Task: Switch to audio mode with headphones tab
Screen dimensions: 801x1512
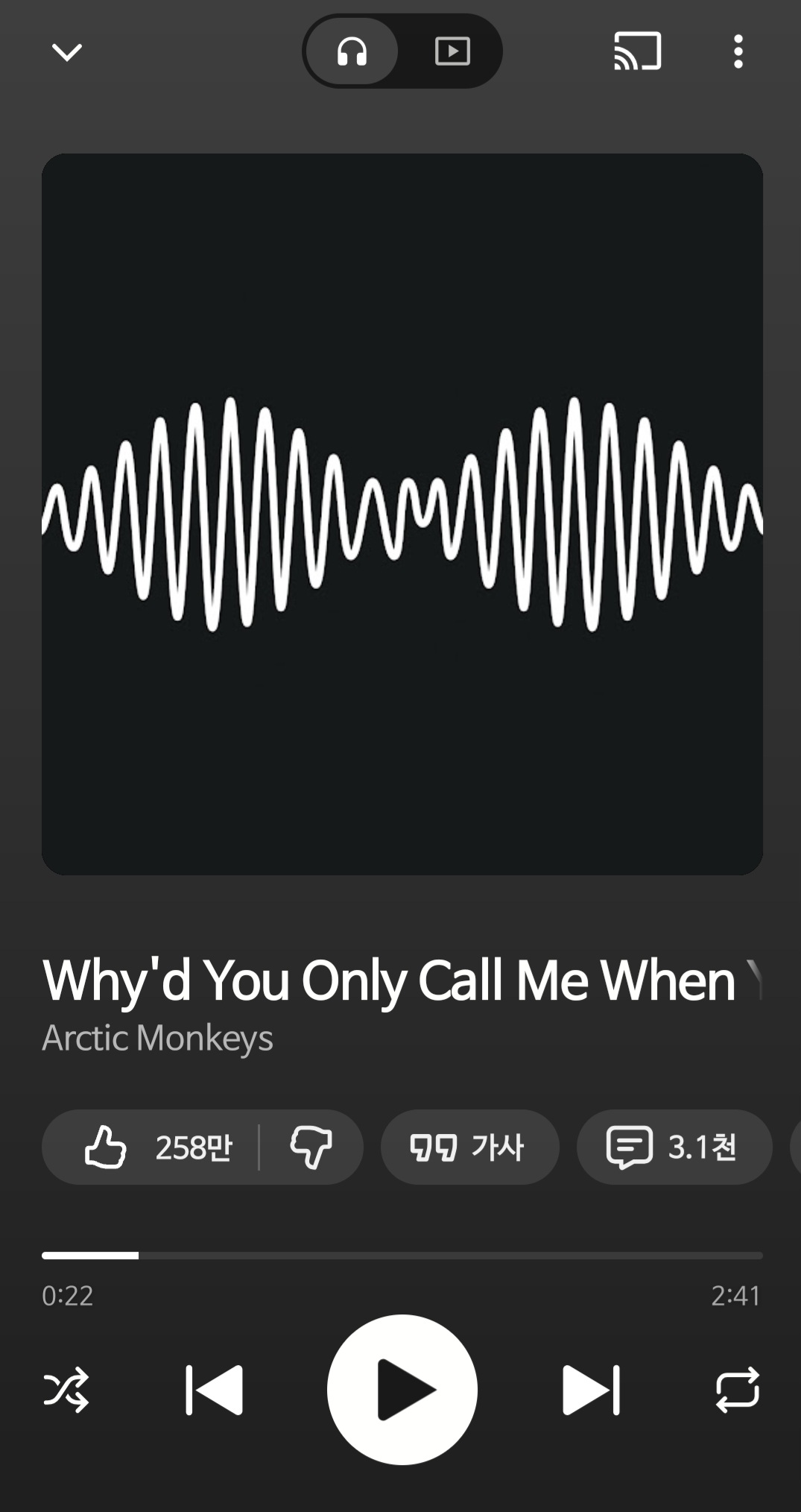Action: click(352, 51)
